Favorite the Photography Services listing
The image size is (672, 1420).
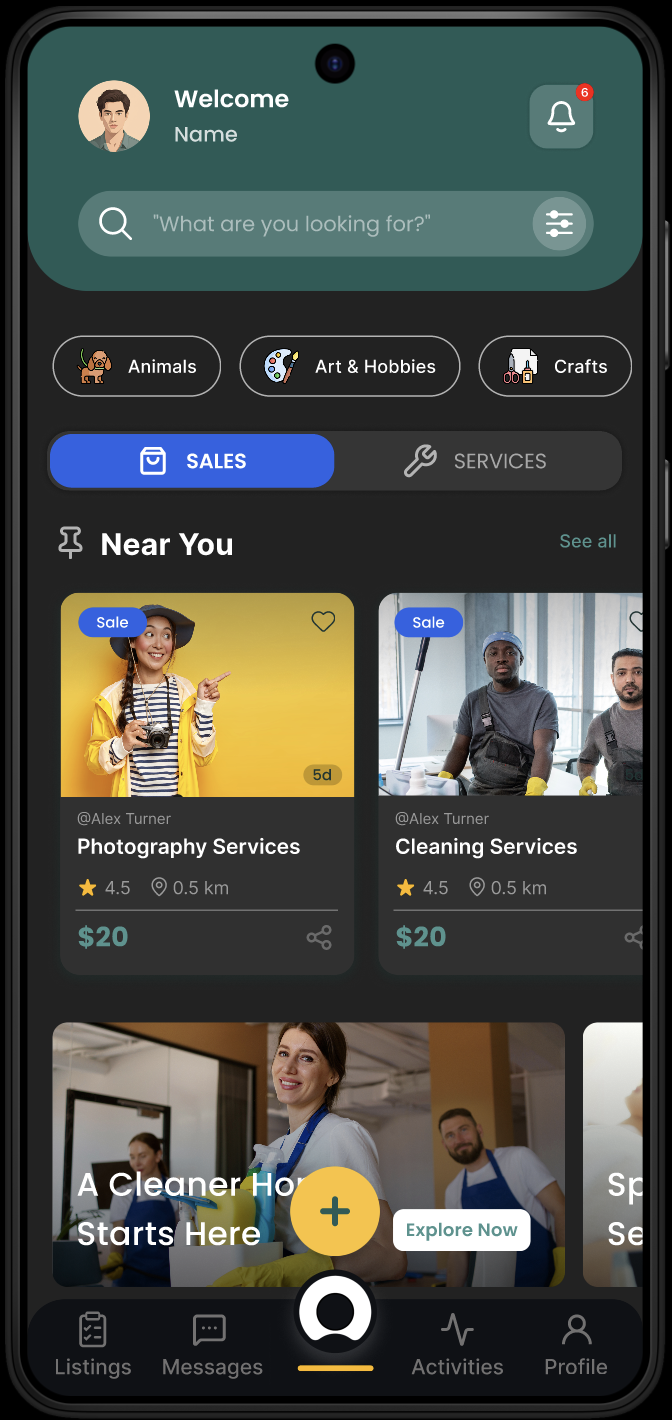point(323,622)
